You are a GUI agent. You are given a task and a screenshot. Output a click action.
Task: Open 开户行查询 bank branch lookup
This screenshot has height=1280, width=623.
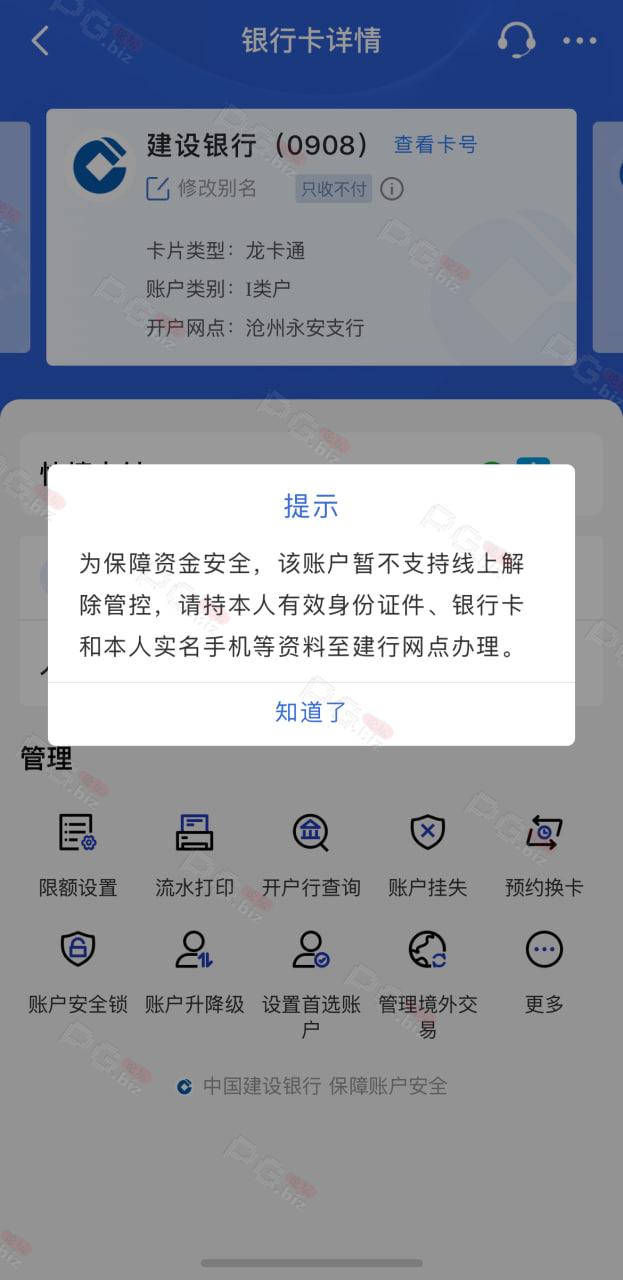coord(311,855)
